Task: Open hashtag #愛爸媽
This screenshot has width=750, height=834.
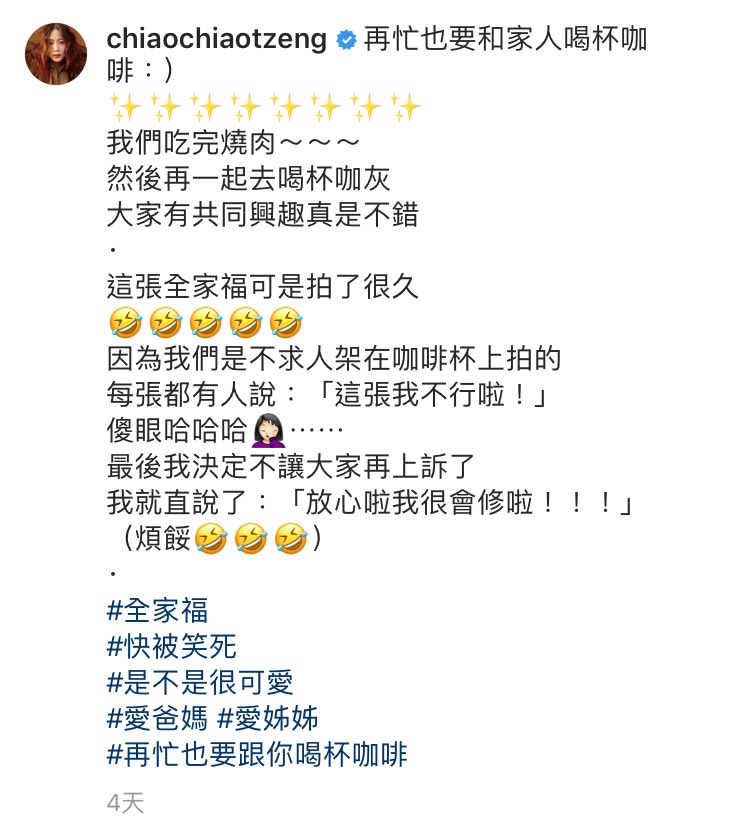Action: pos(157,718)
